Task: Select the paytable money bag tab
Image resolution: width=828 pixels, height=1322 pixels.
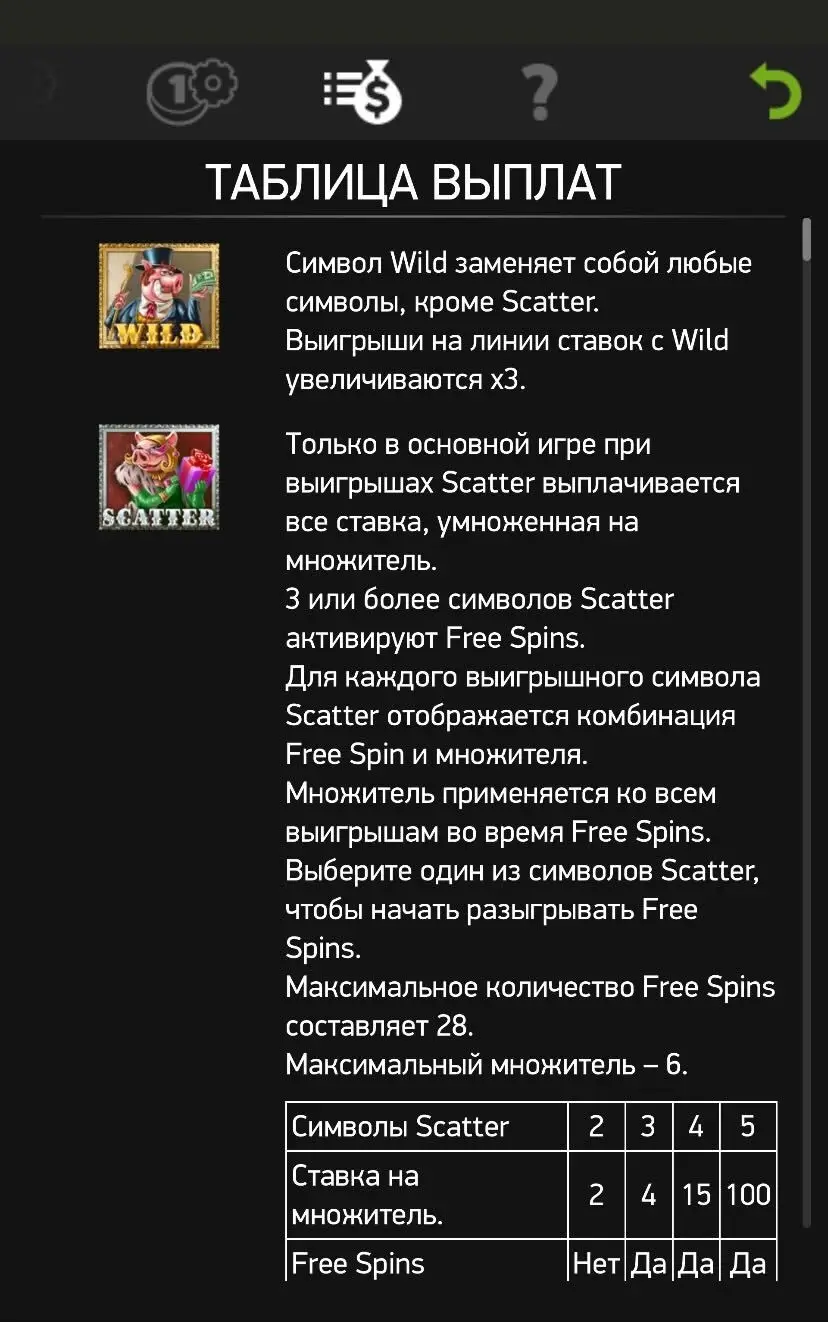Action: click(362, 92)
